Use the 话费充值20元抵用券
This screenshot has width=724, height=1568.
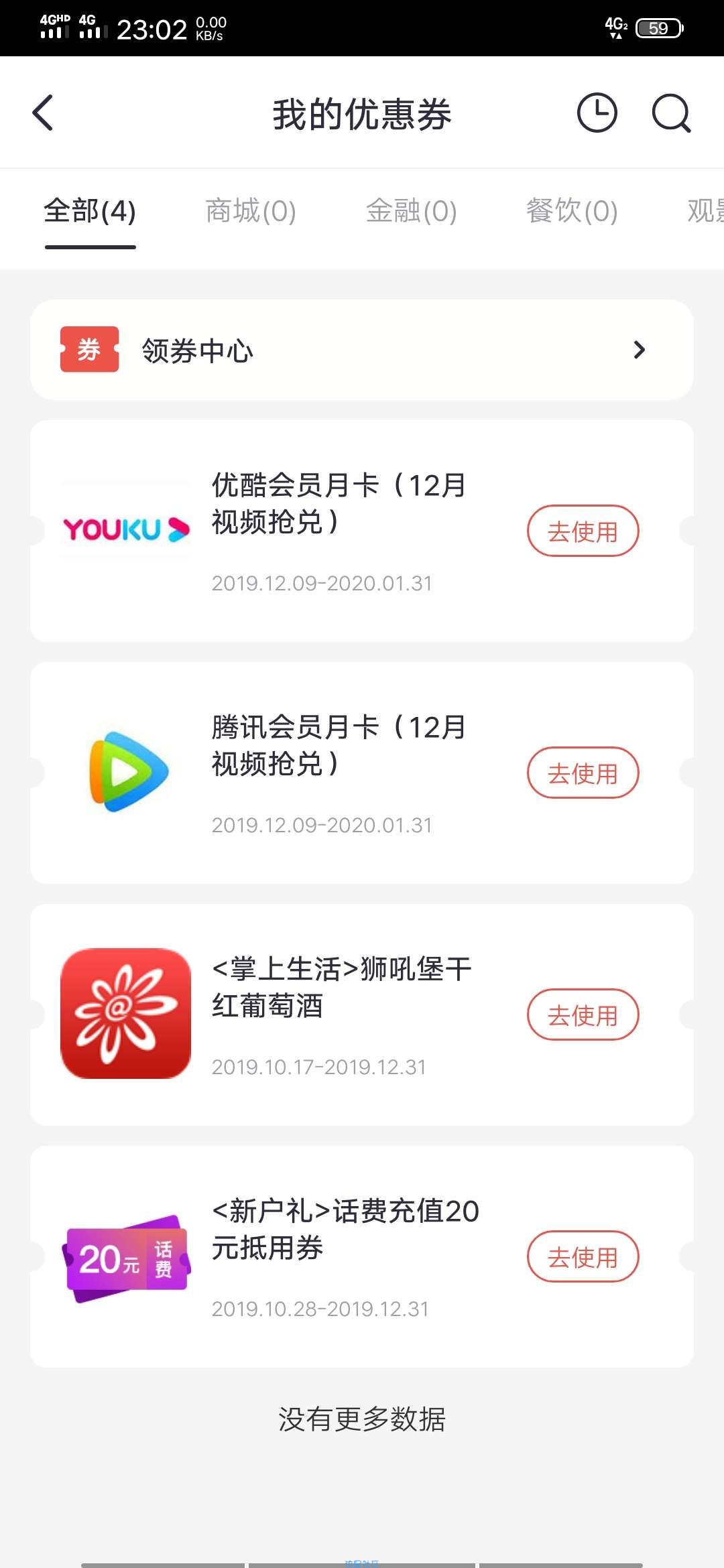(x=583, y=1256)
